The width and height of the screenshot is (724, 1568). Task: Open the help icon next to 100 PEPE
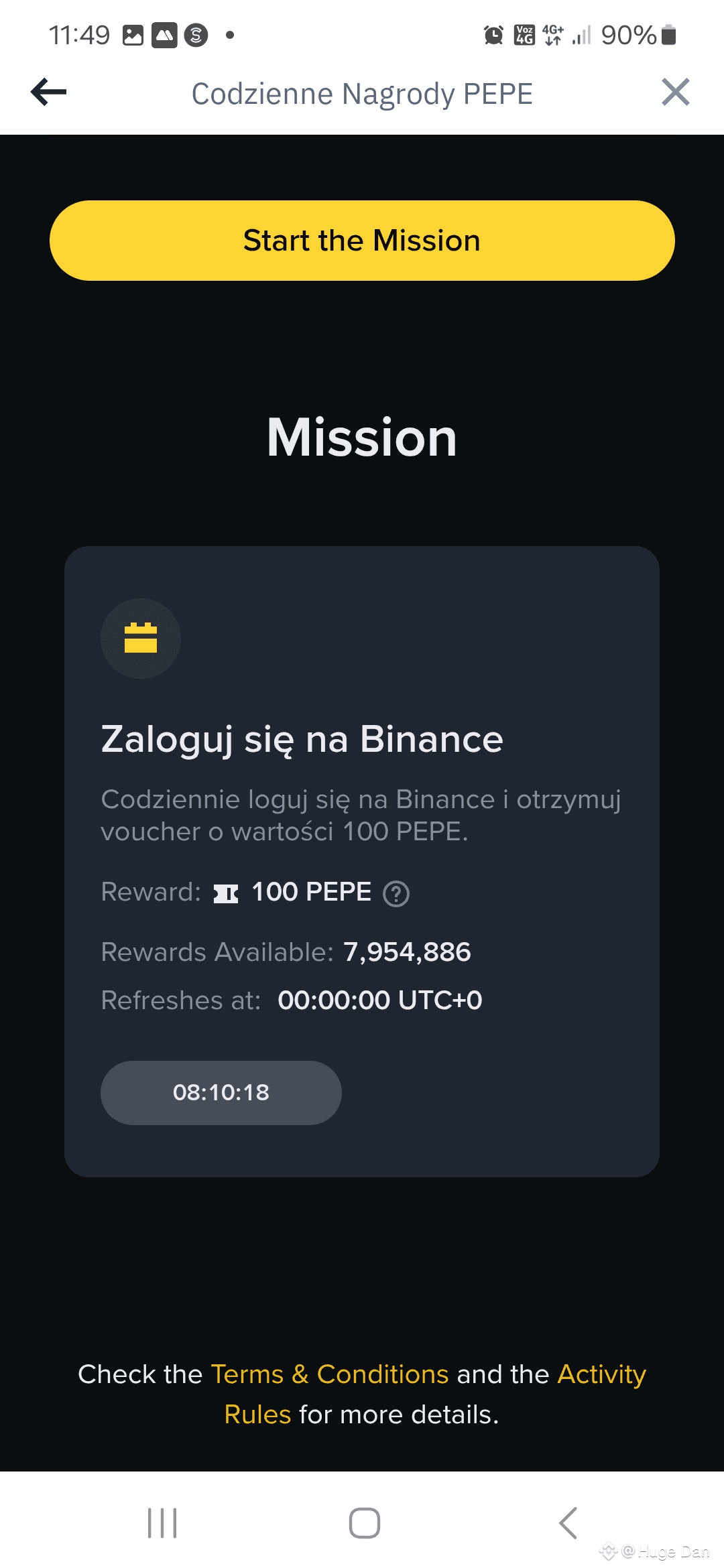396,893
